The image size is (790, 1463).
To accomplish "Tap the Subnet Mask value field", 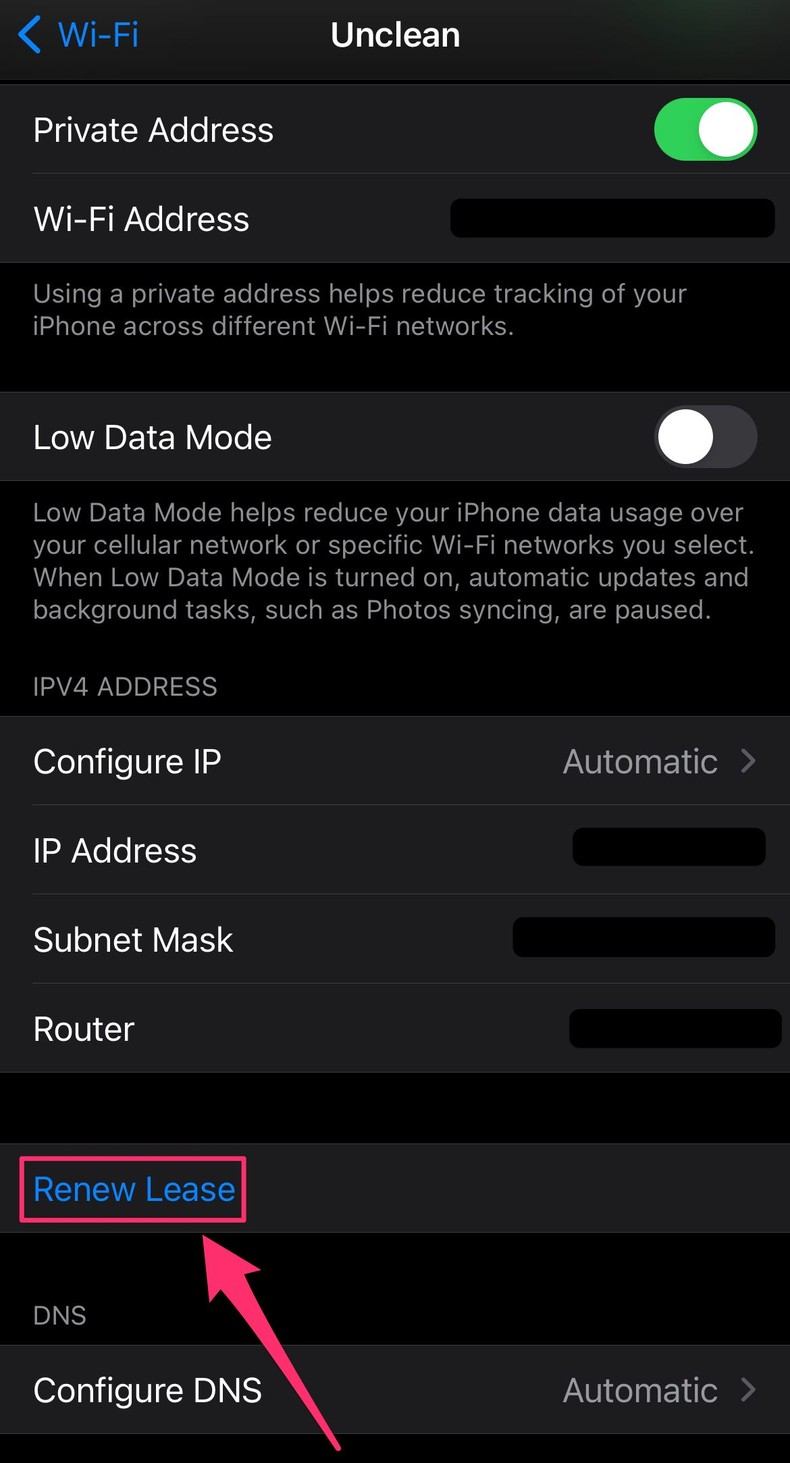I will tap(643, 937).
